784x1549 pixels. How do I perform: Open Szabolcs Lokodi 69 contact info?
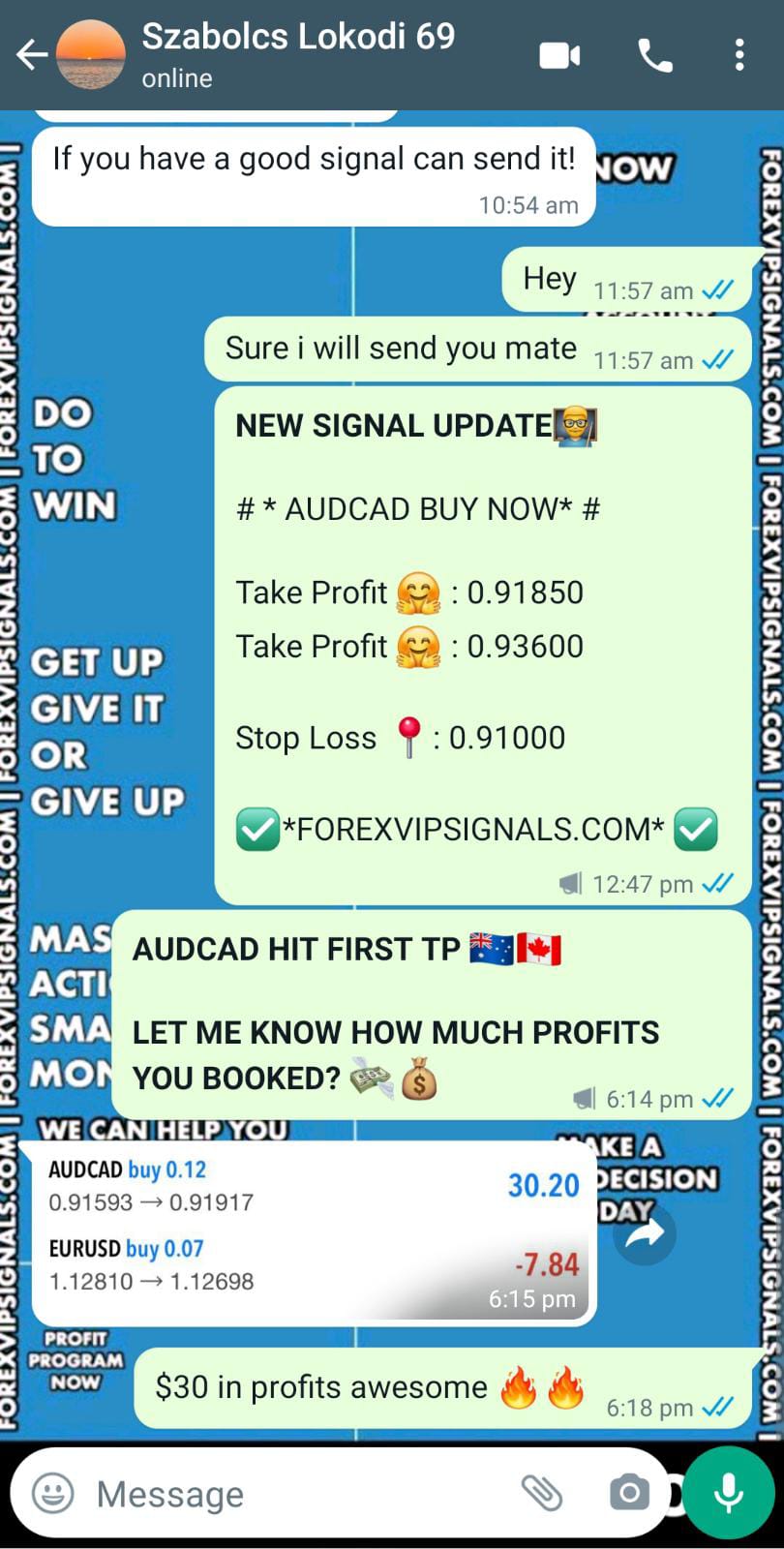point(298,55)
